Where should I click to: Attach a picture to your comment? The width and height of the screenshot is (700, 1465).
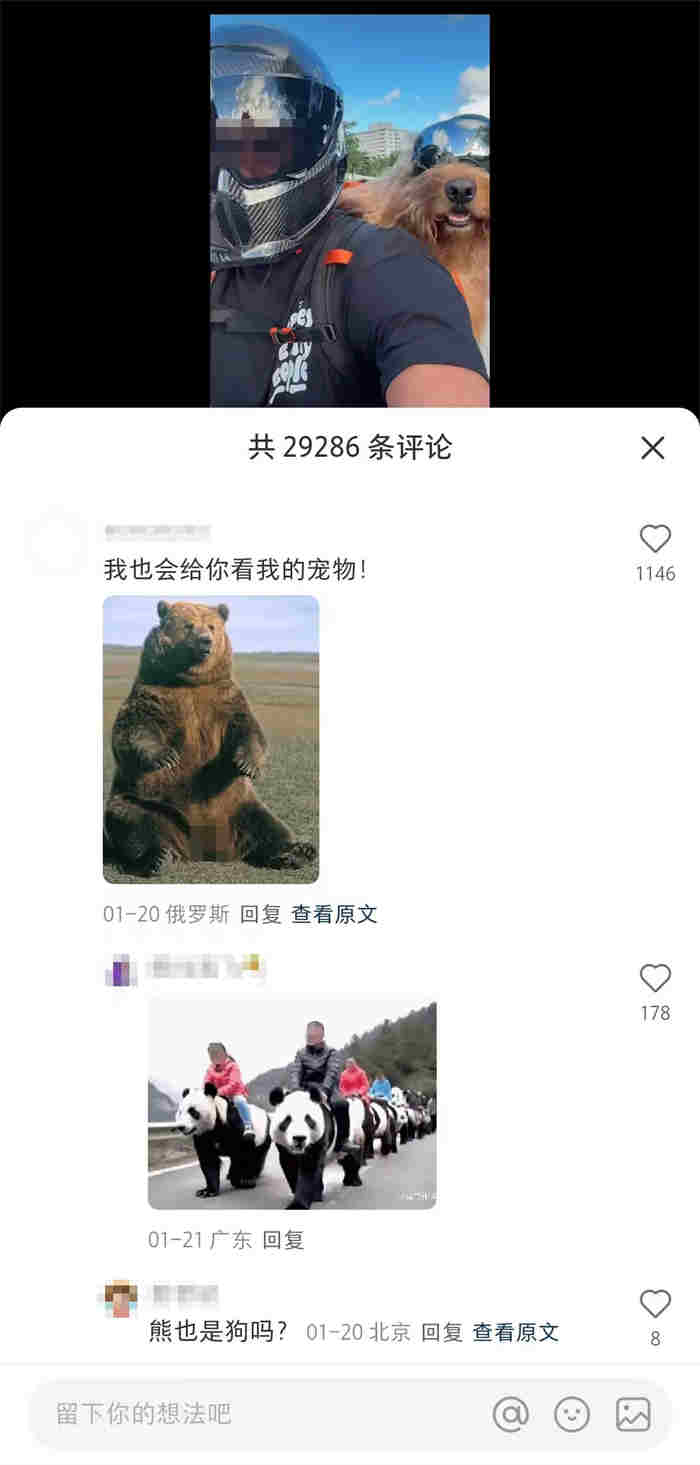[633, 1414]
